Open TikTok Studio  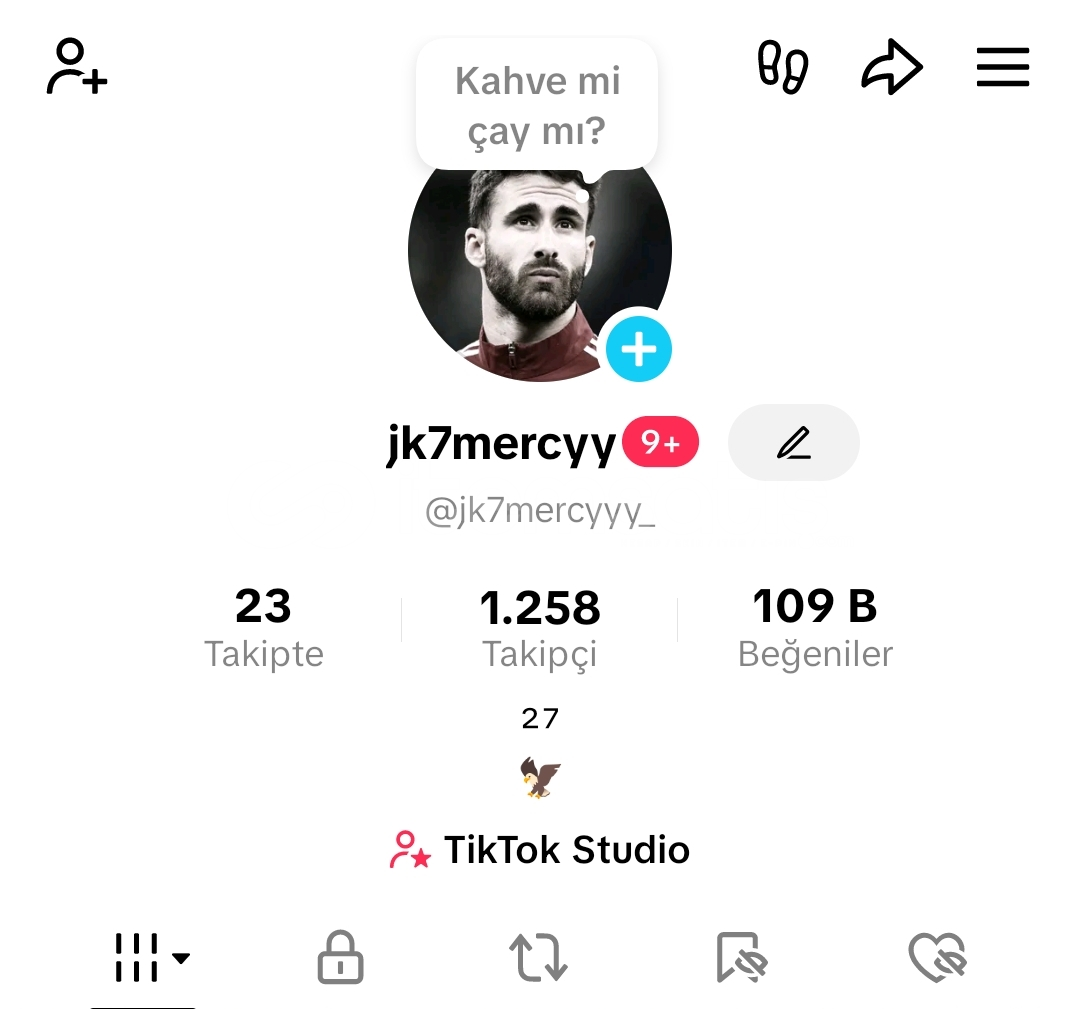(x=540, y=850)
